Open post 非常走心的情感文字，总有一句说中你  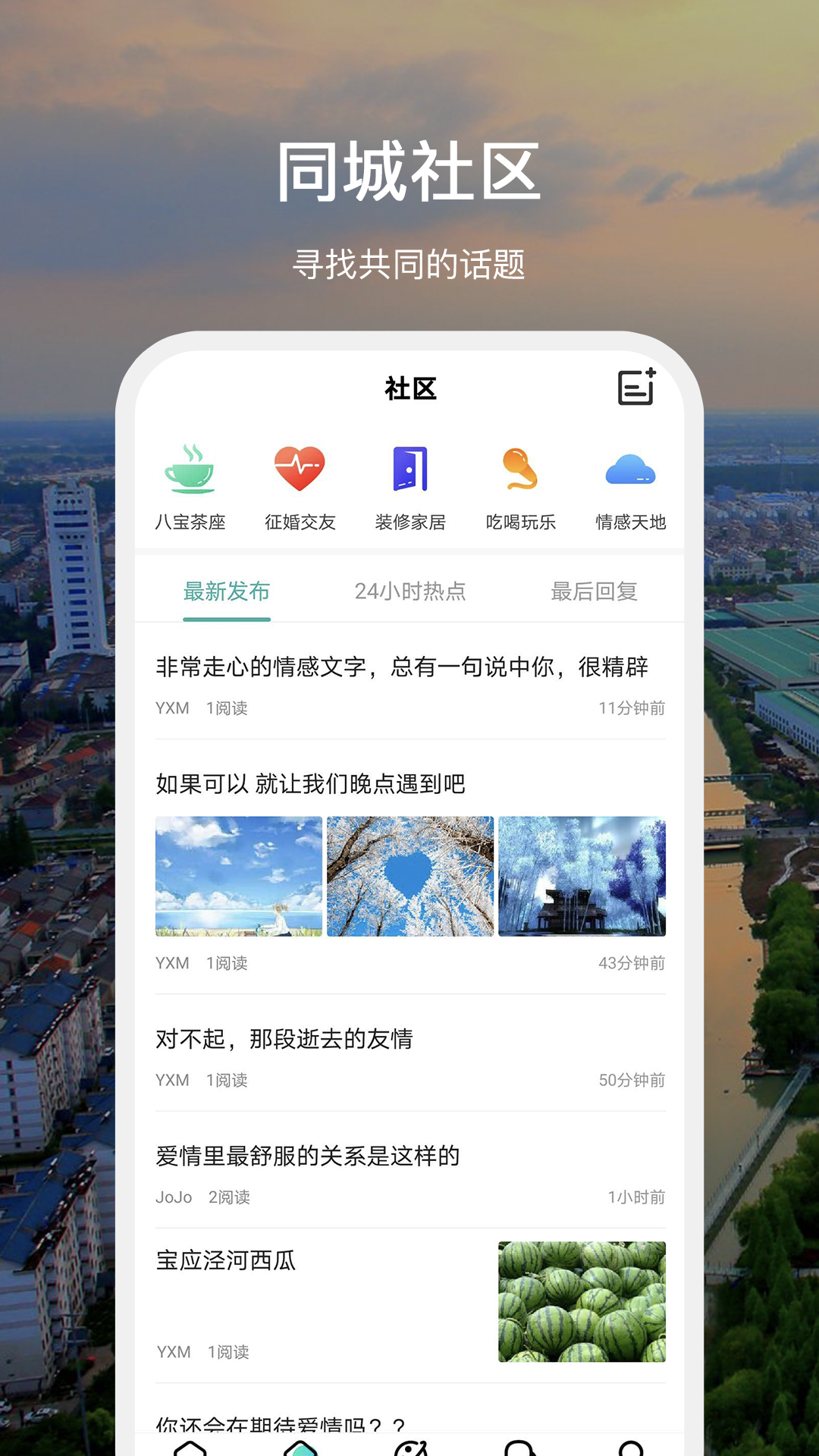pos(409,668)
